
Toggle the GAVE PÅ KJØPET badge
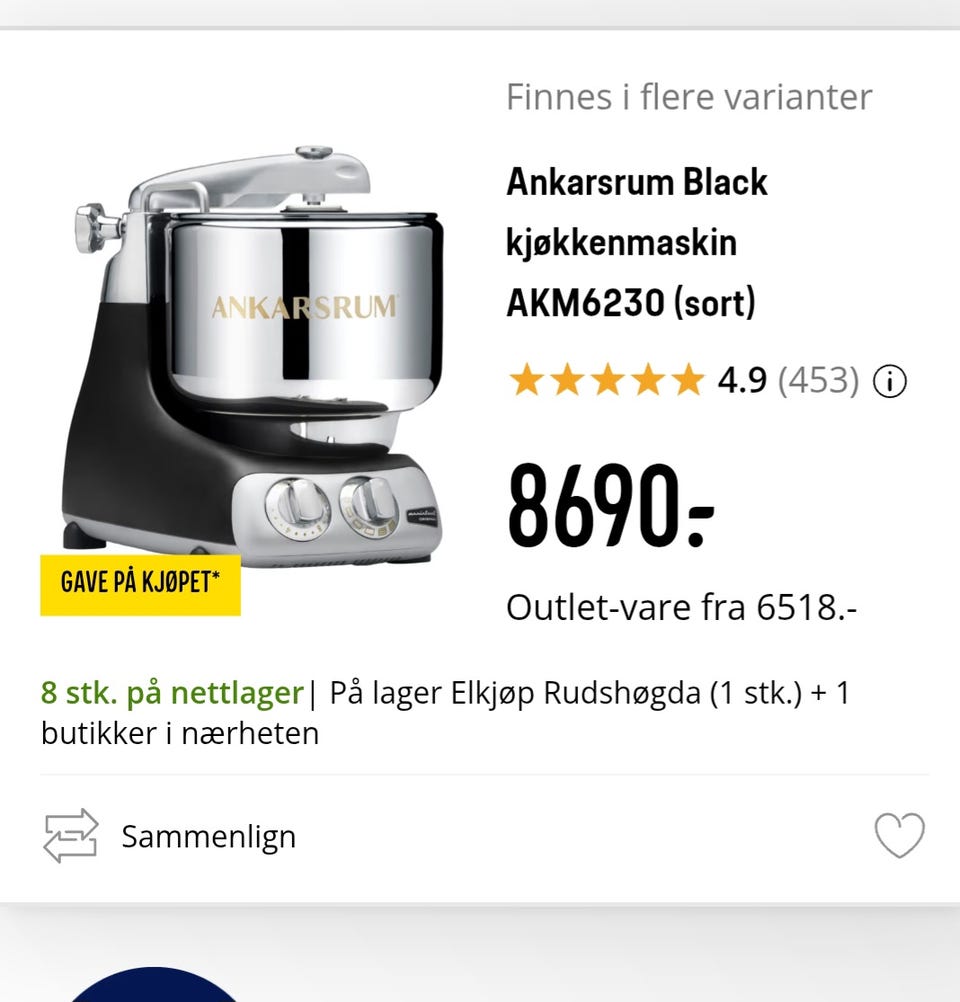pos(139,580)
